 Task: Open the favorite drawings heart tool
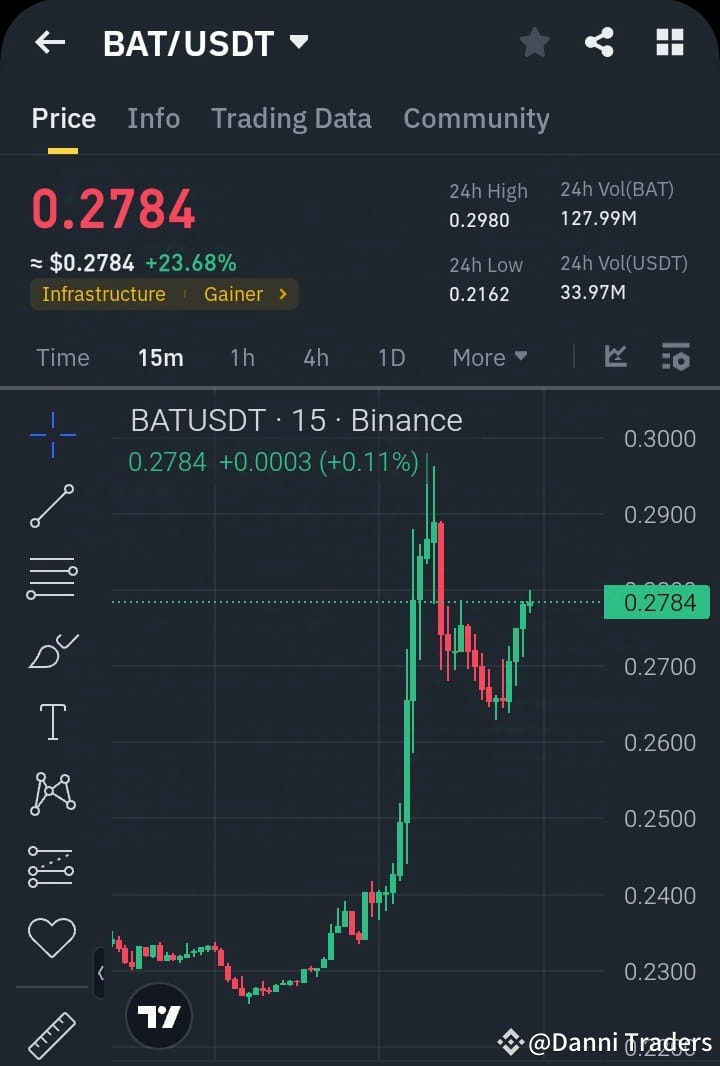(52, 937)
